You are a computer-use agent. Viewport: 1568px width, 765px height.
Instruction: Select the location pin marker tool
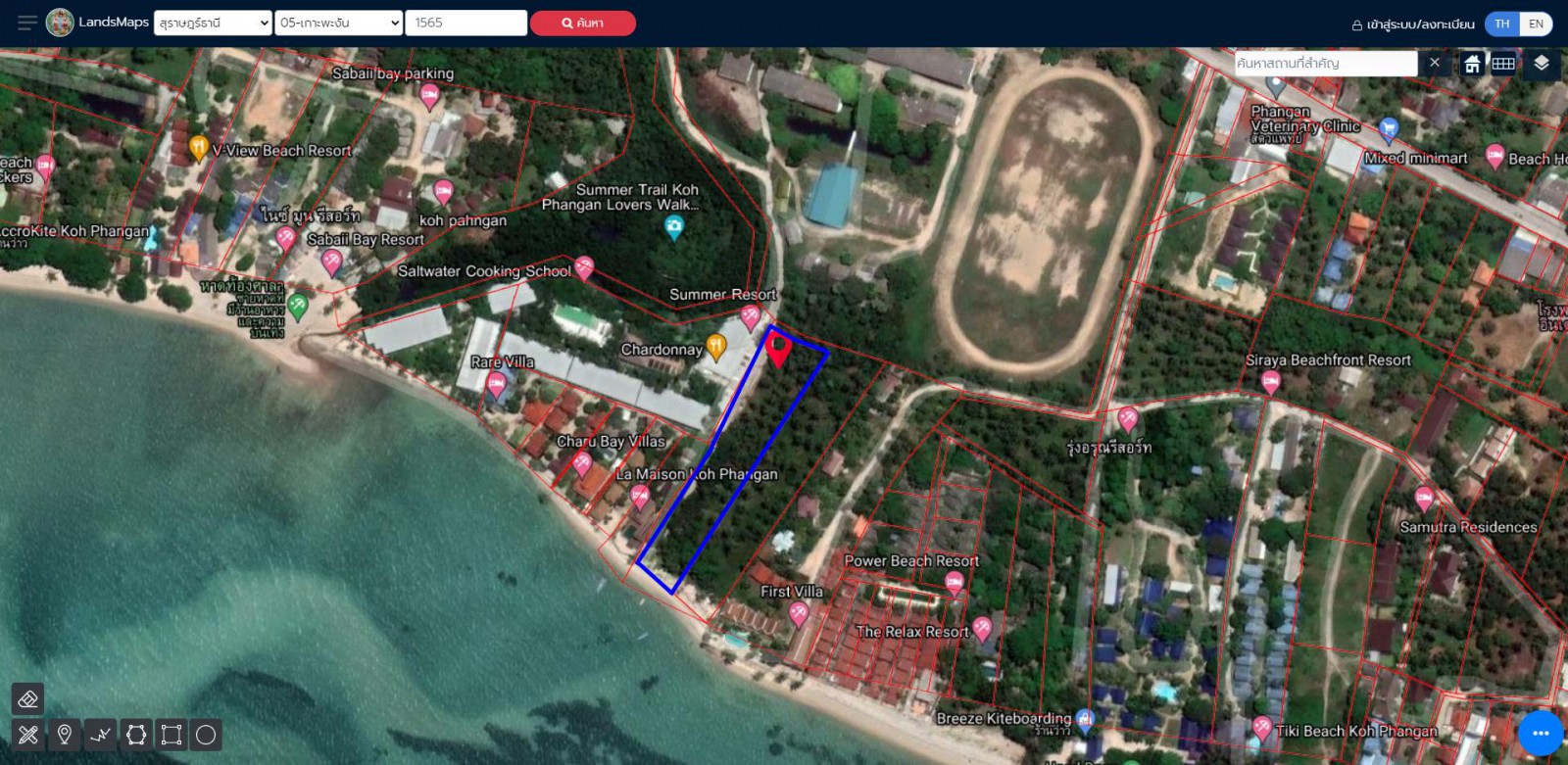(65, 735)
